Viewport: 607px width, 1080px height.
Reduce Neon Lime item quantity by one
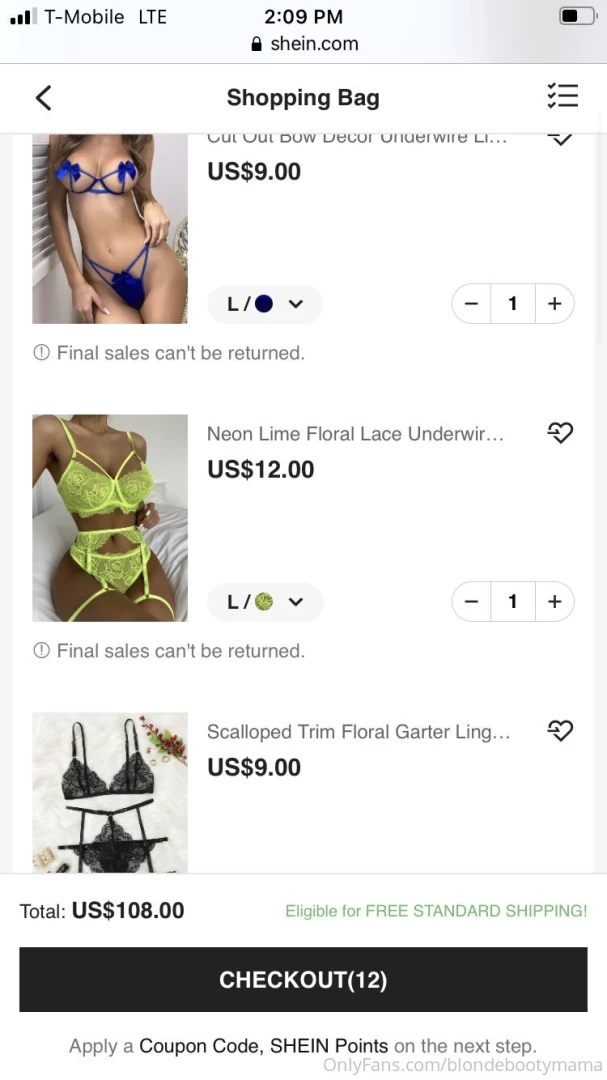pyautogui.click(x=472, y=602)
